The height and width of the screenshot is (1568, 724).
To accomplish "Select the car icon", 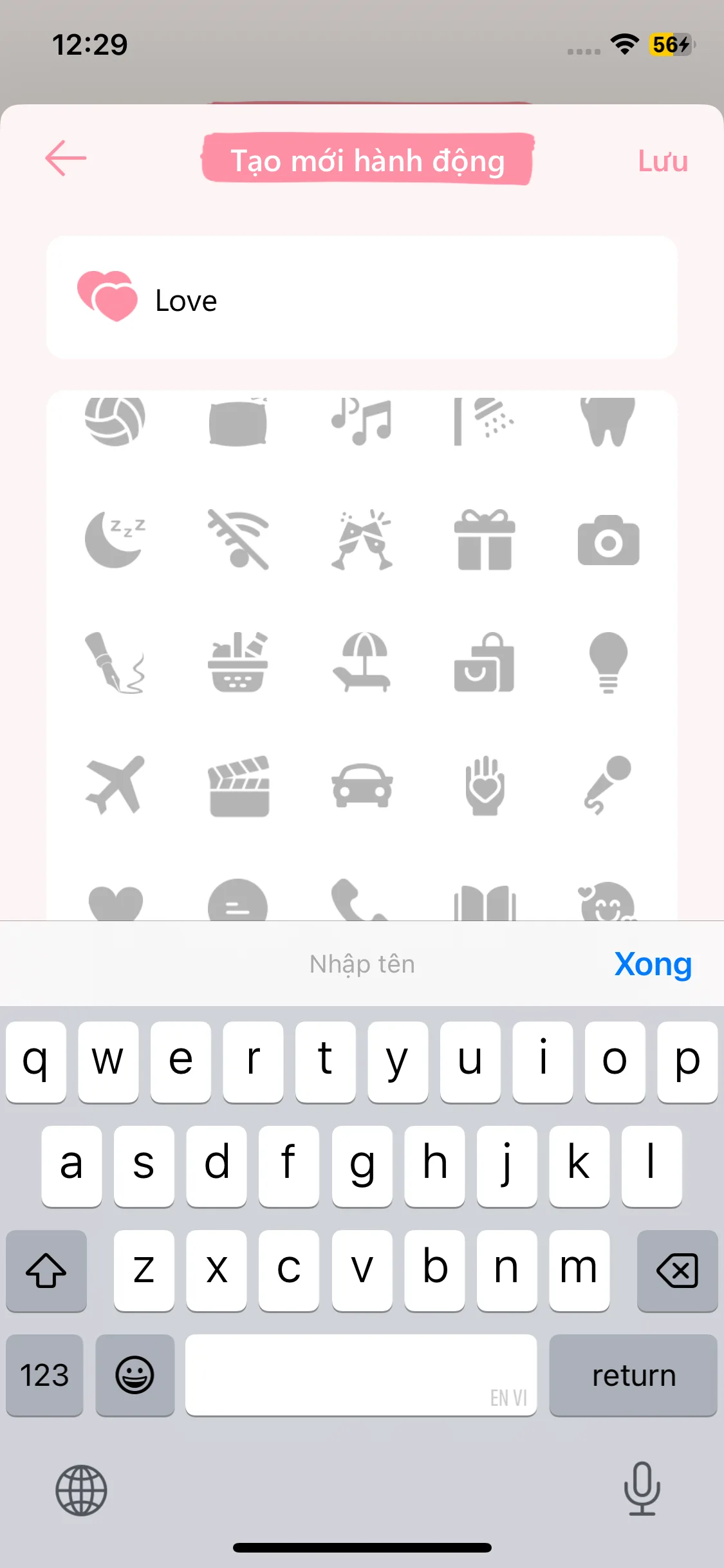I will pos(362,787).
